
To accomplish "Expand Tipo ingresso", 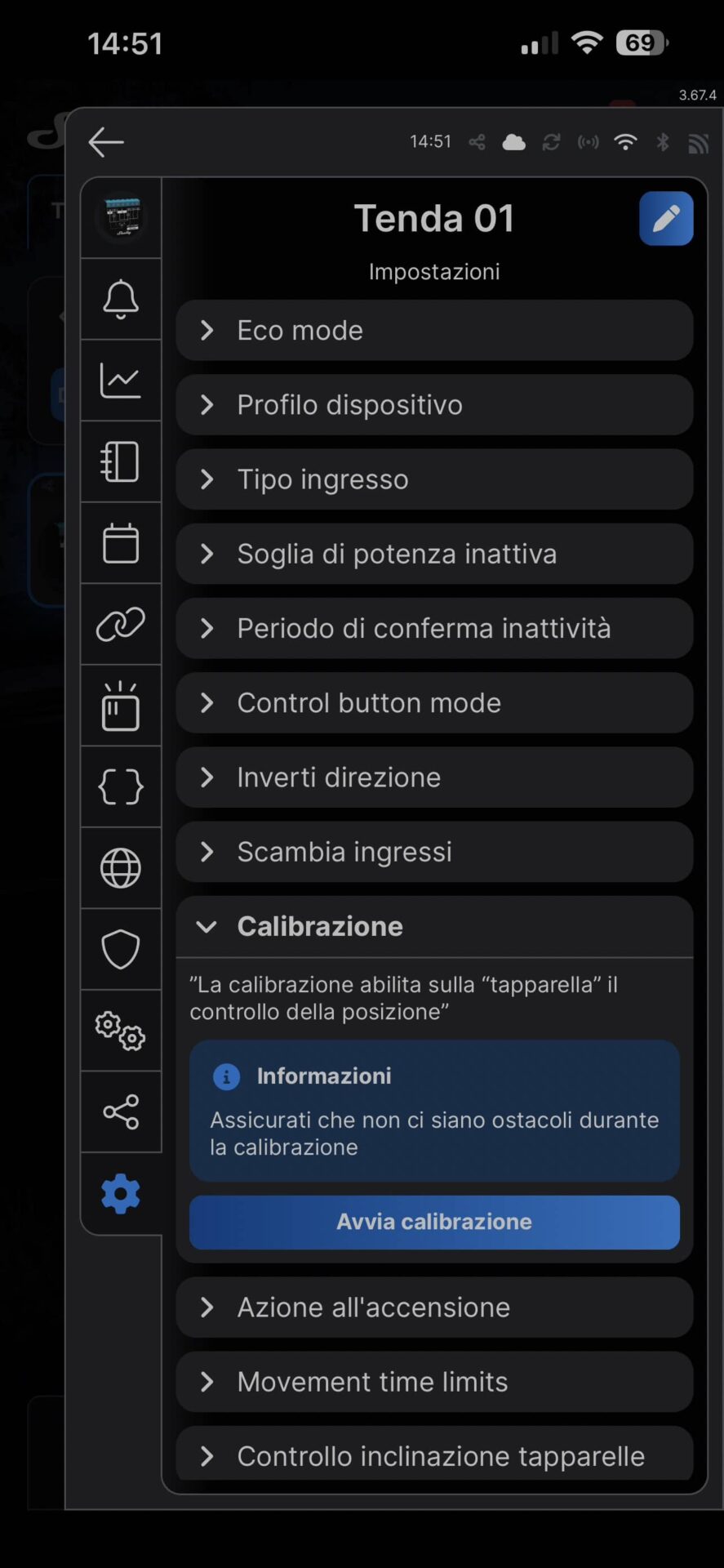I will [x=433, y=479].
